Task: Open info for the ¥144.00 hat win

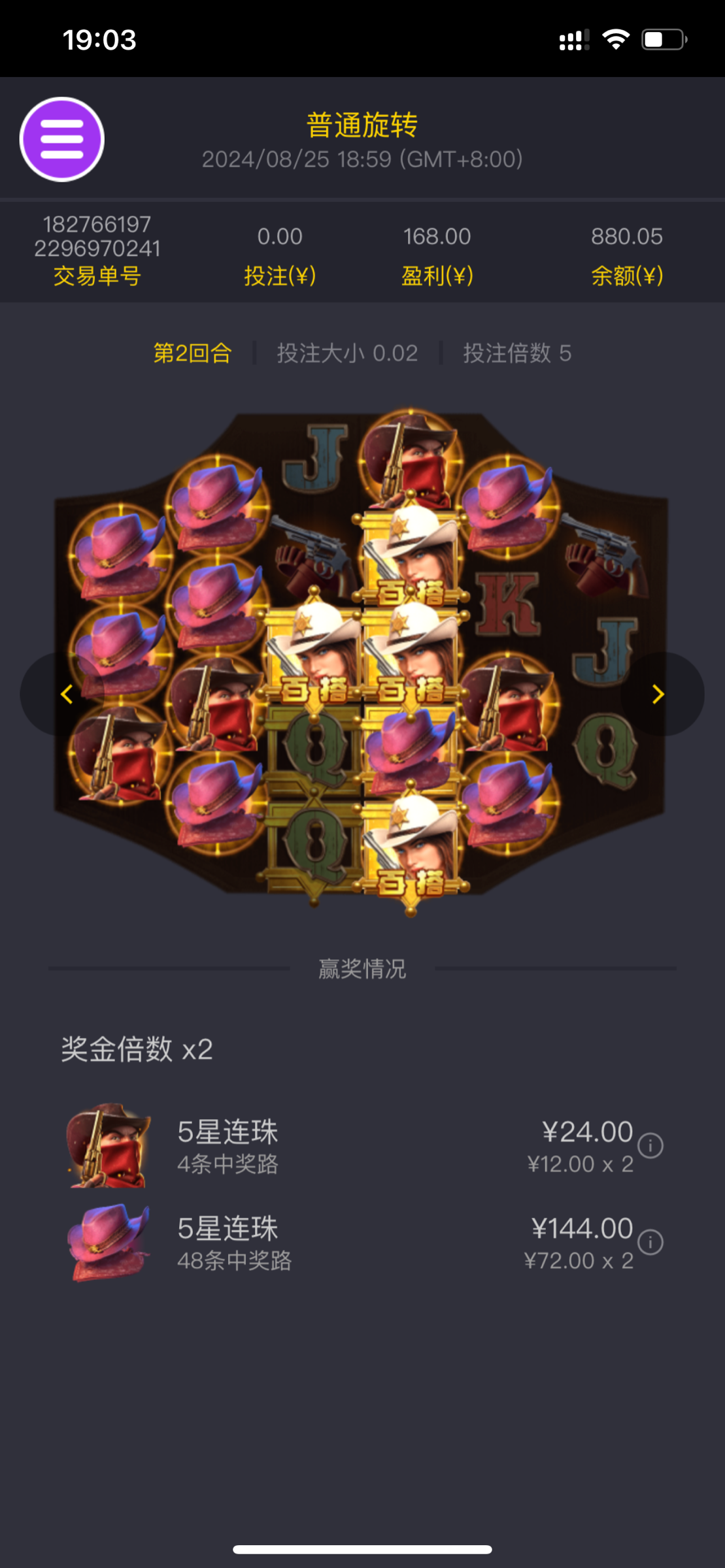Action: click(650, 1242)
